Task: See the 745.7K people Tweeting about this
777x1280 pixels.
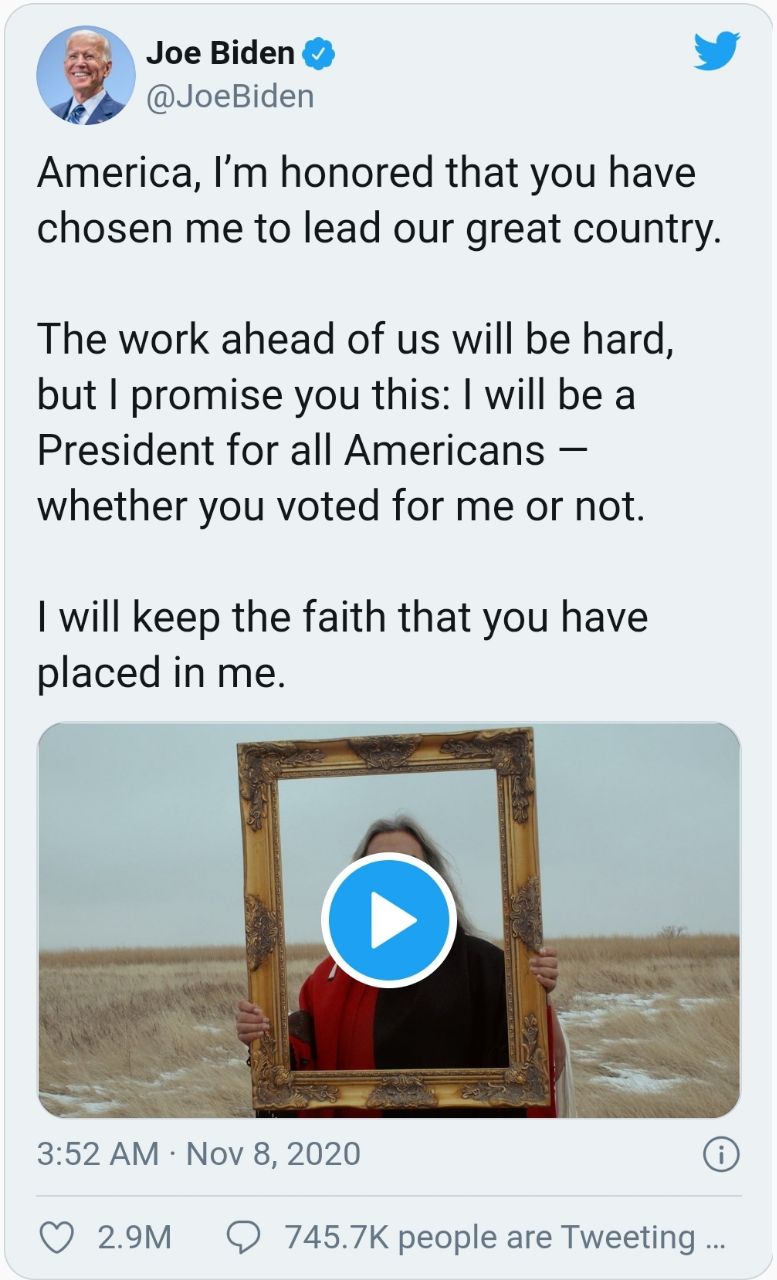Action: (489, 1237)
